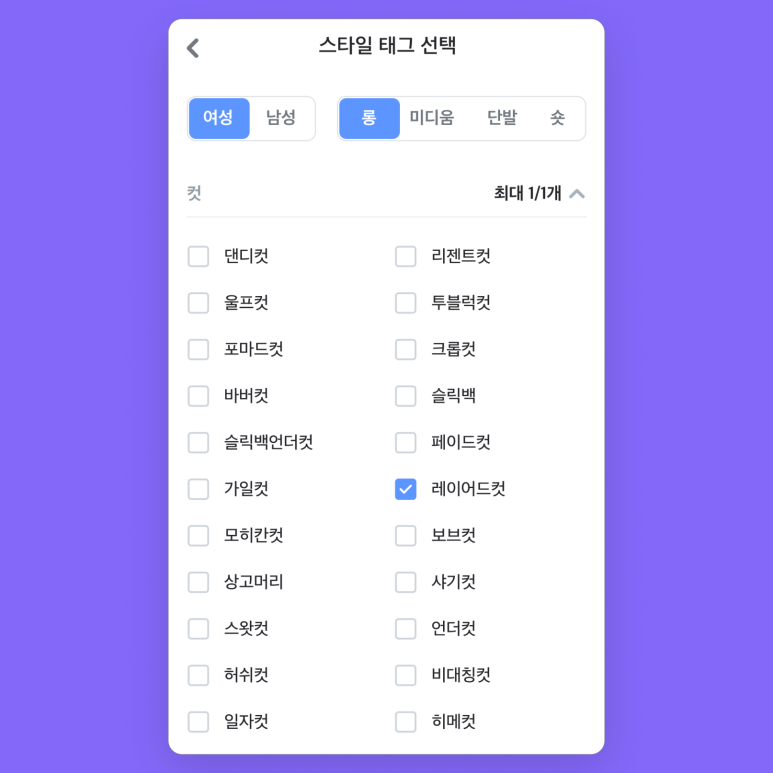
Task: Tick the 포마드컷 option
Action: (198, 350)
